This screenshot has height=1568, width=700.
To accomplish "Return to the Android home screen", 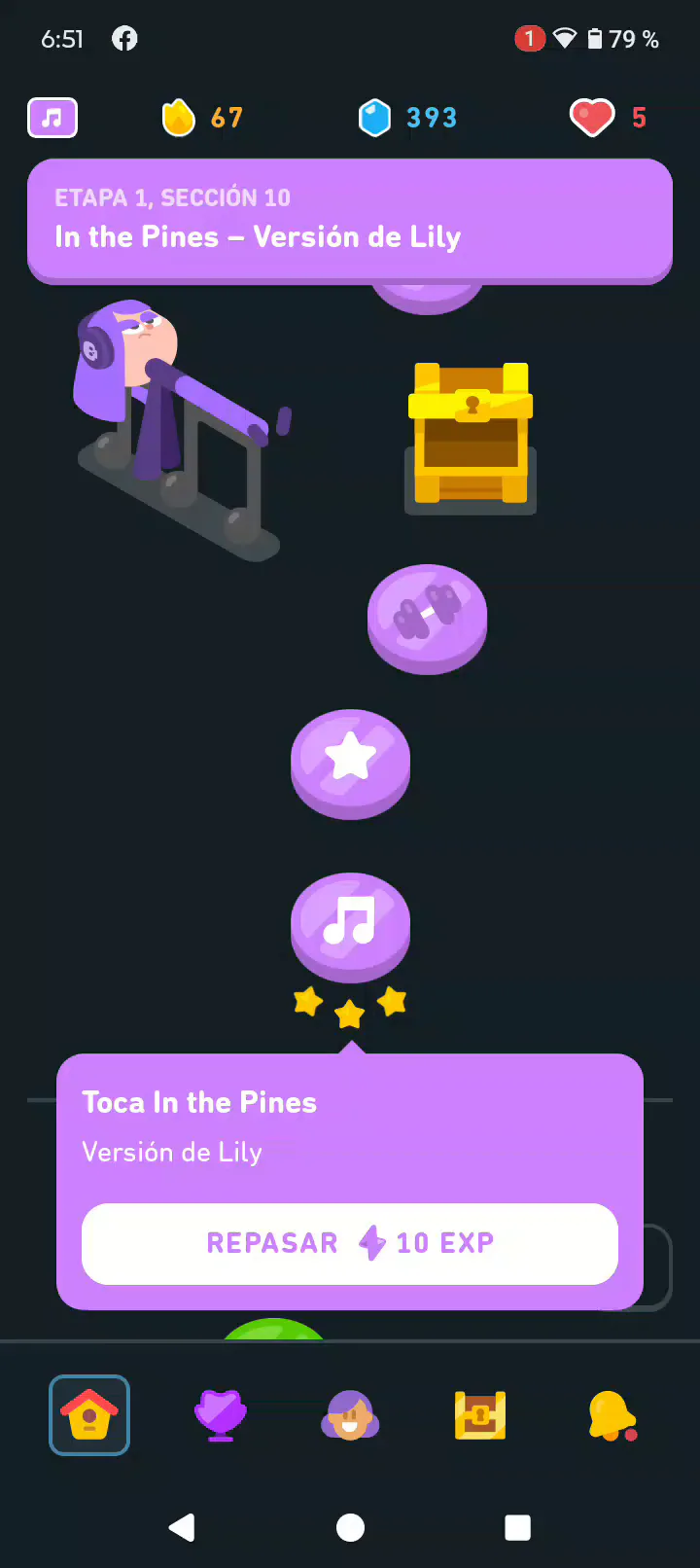I will click(x=350, y=1527).
